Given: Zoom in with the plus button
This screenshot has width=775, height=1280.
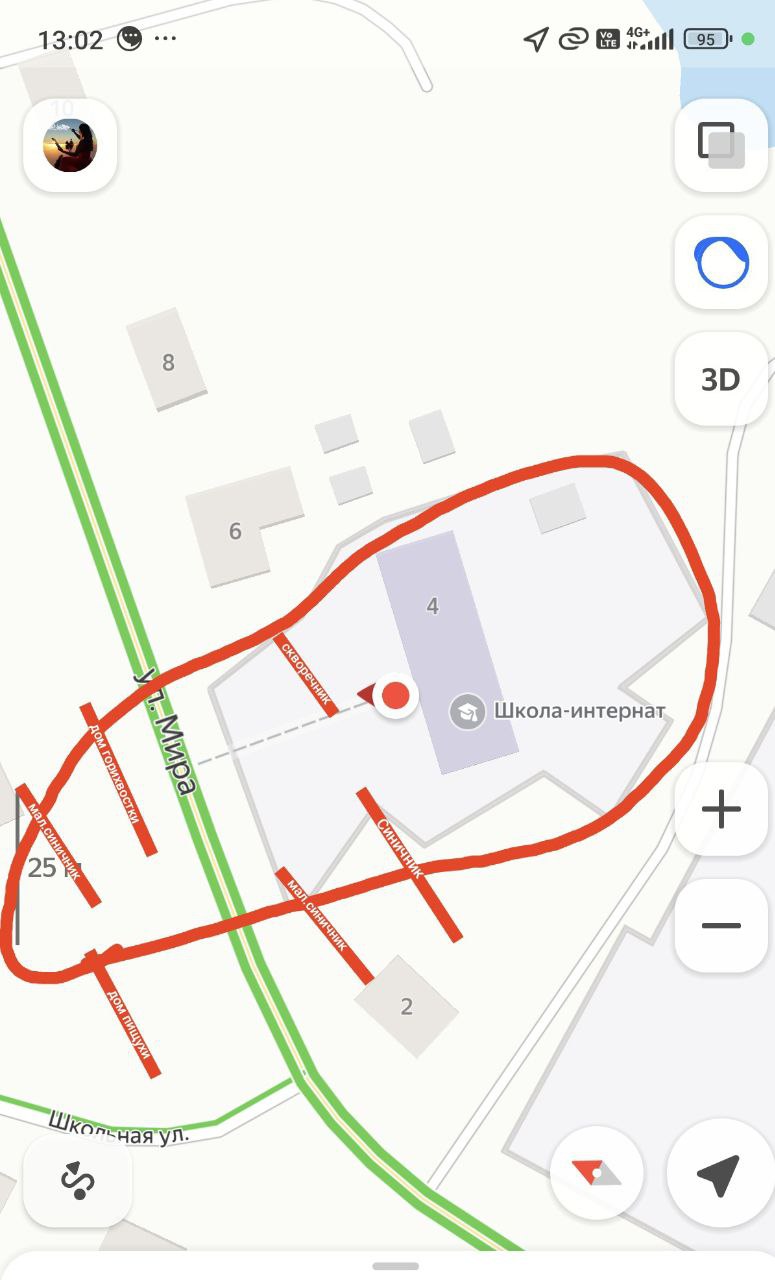Looking at the screenshot, I should [720, 809].
